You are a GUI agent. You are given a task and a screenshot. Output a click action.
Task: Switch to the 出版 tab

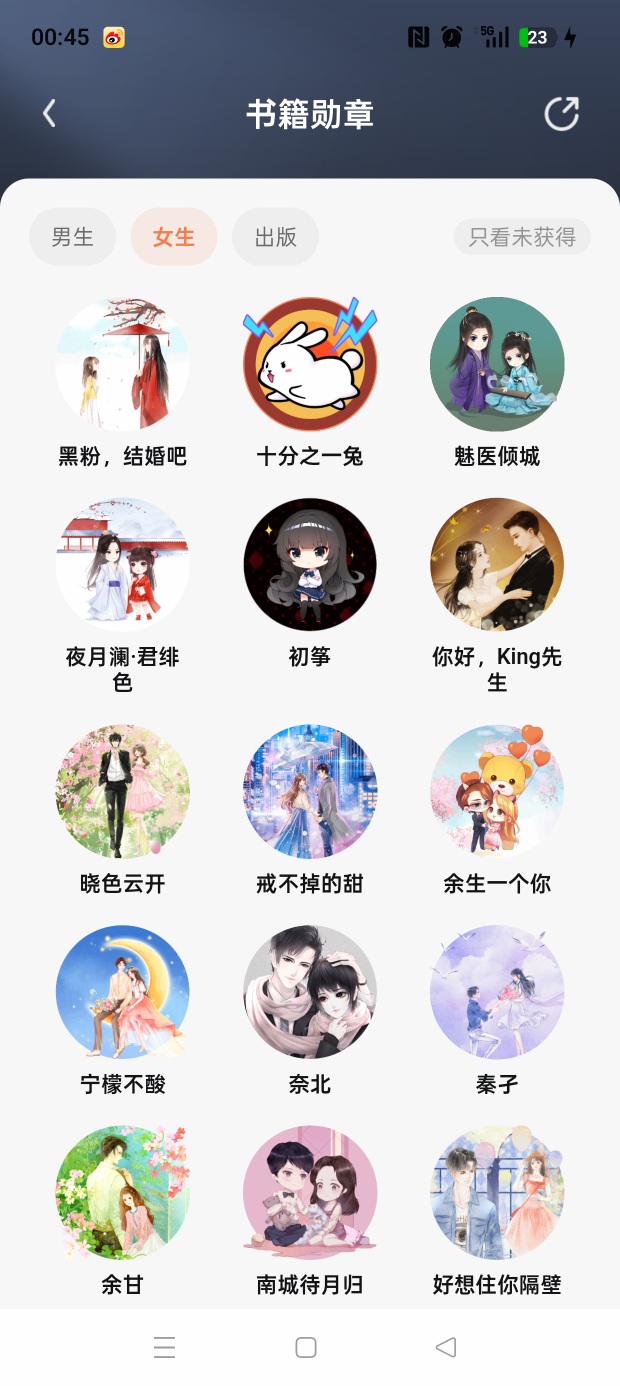pyautogui.click(x=276, y=237)
